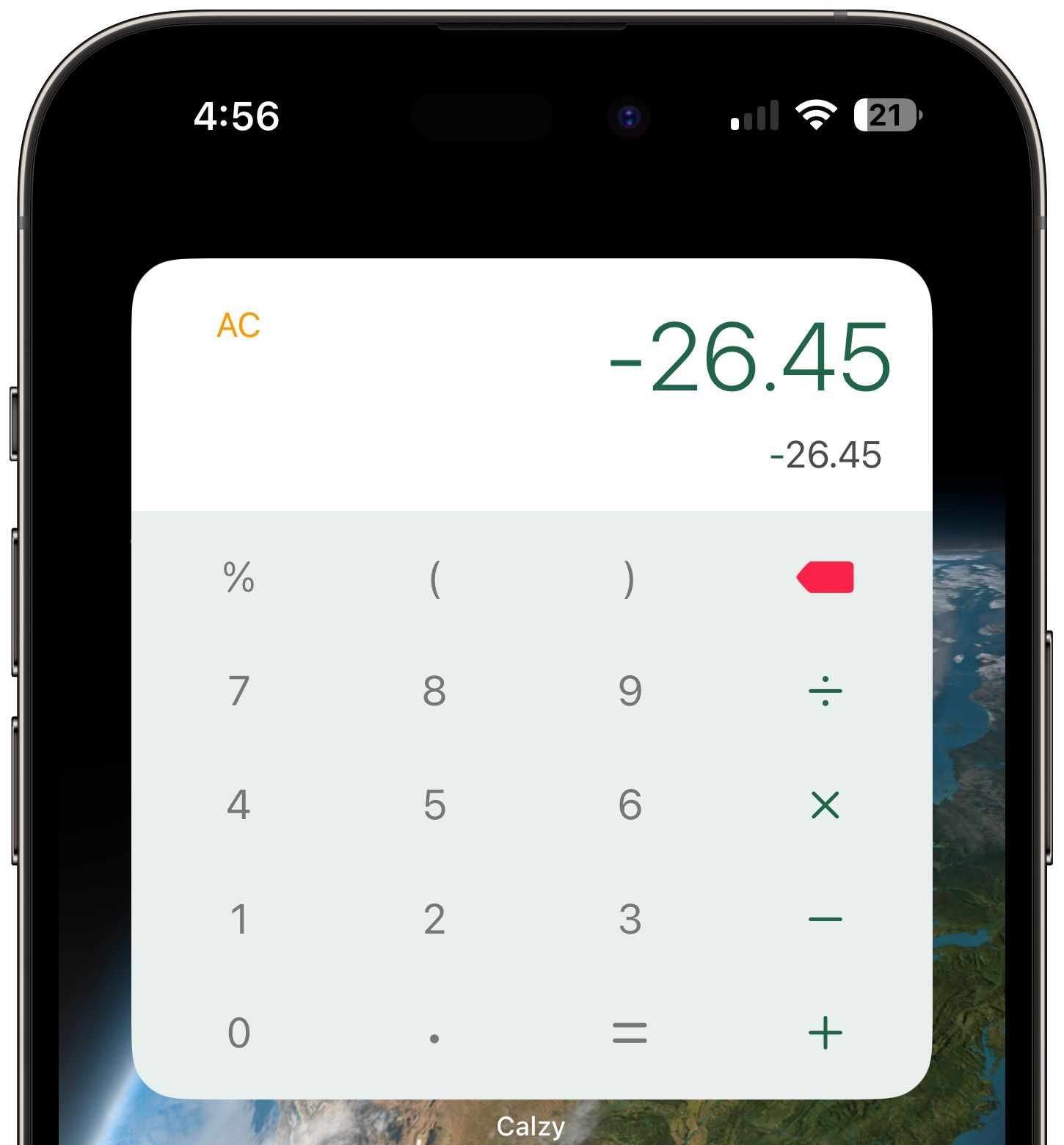Enter the digit 1
The width and height of the screenshot is (1064, 1145).
coord(238,919)
